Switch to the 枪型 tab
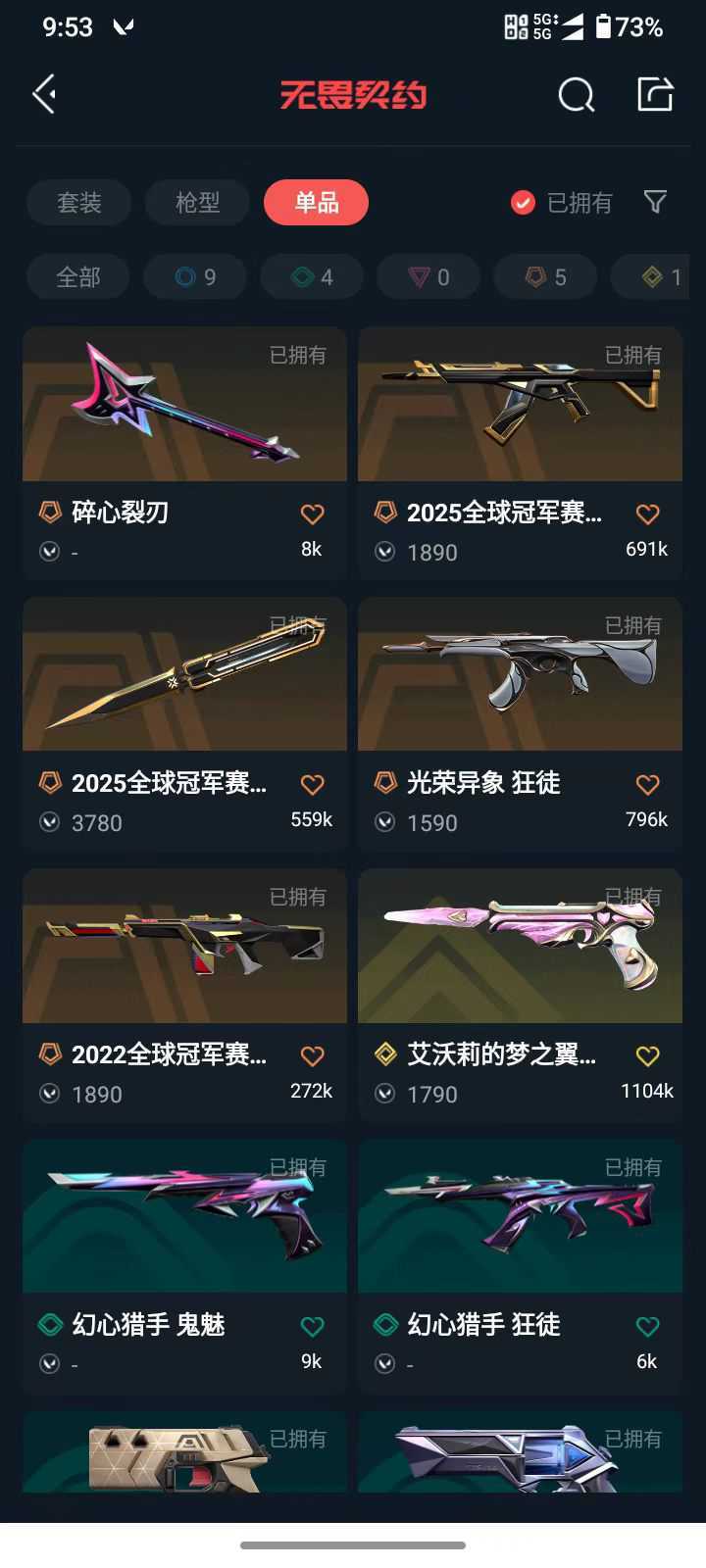 [x=198, y=203]
